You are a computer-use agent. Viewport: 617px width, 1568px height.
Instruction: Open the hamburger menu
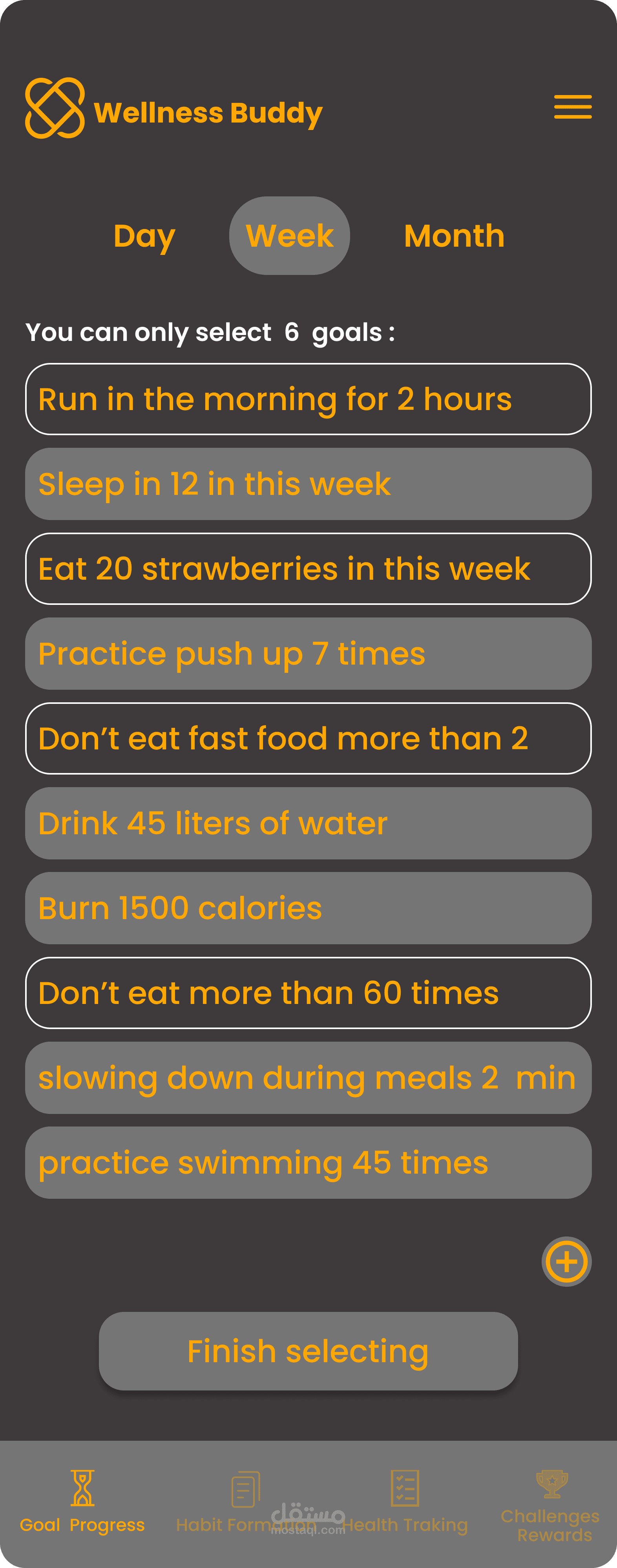pyautogui.click(x=573, y=107)
